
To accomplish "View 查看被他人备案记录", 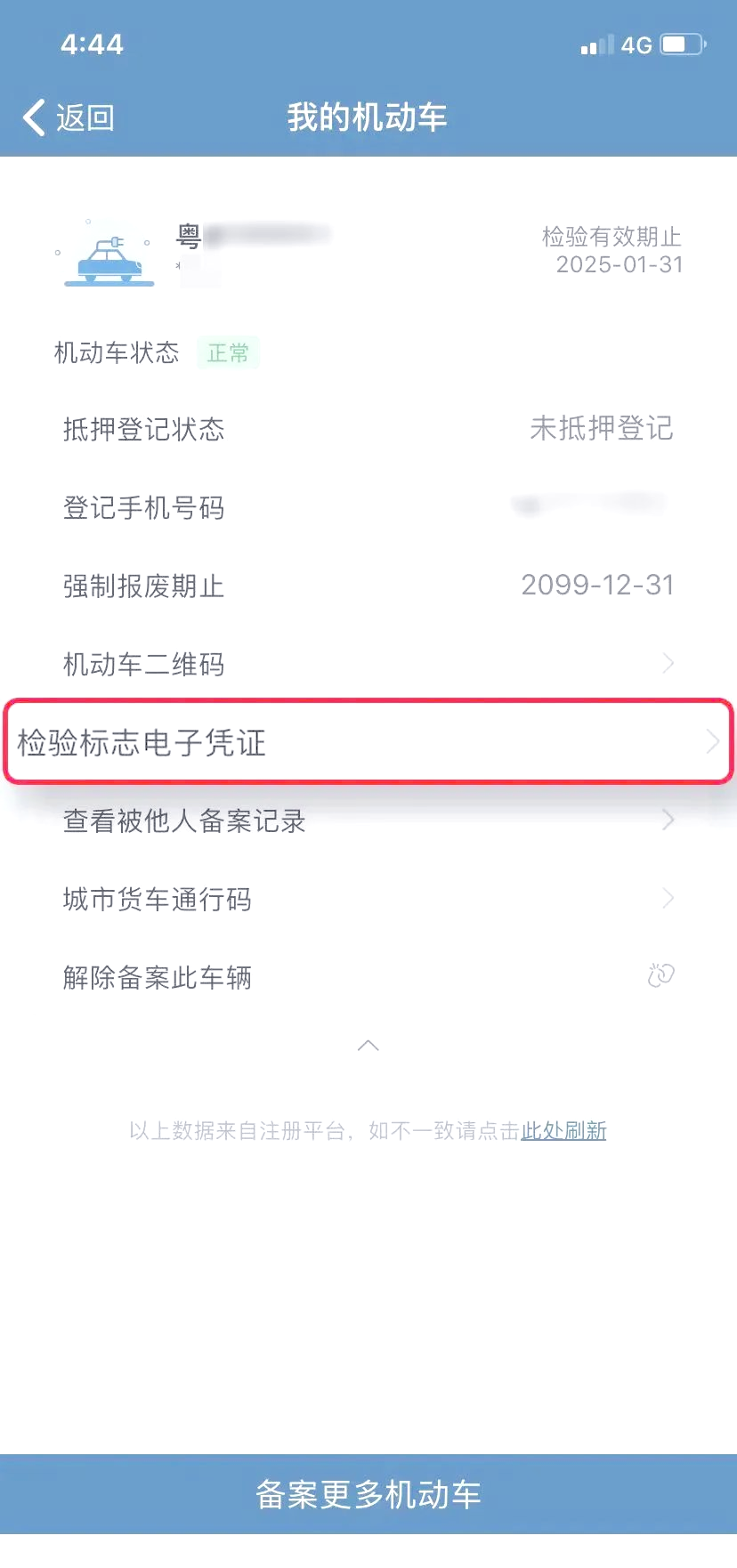I will pyautogui.click(x=368, y=820).
